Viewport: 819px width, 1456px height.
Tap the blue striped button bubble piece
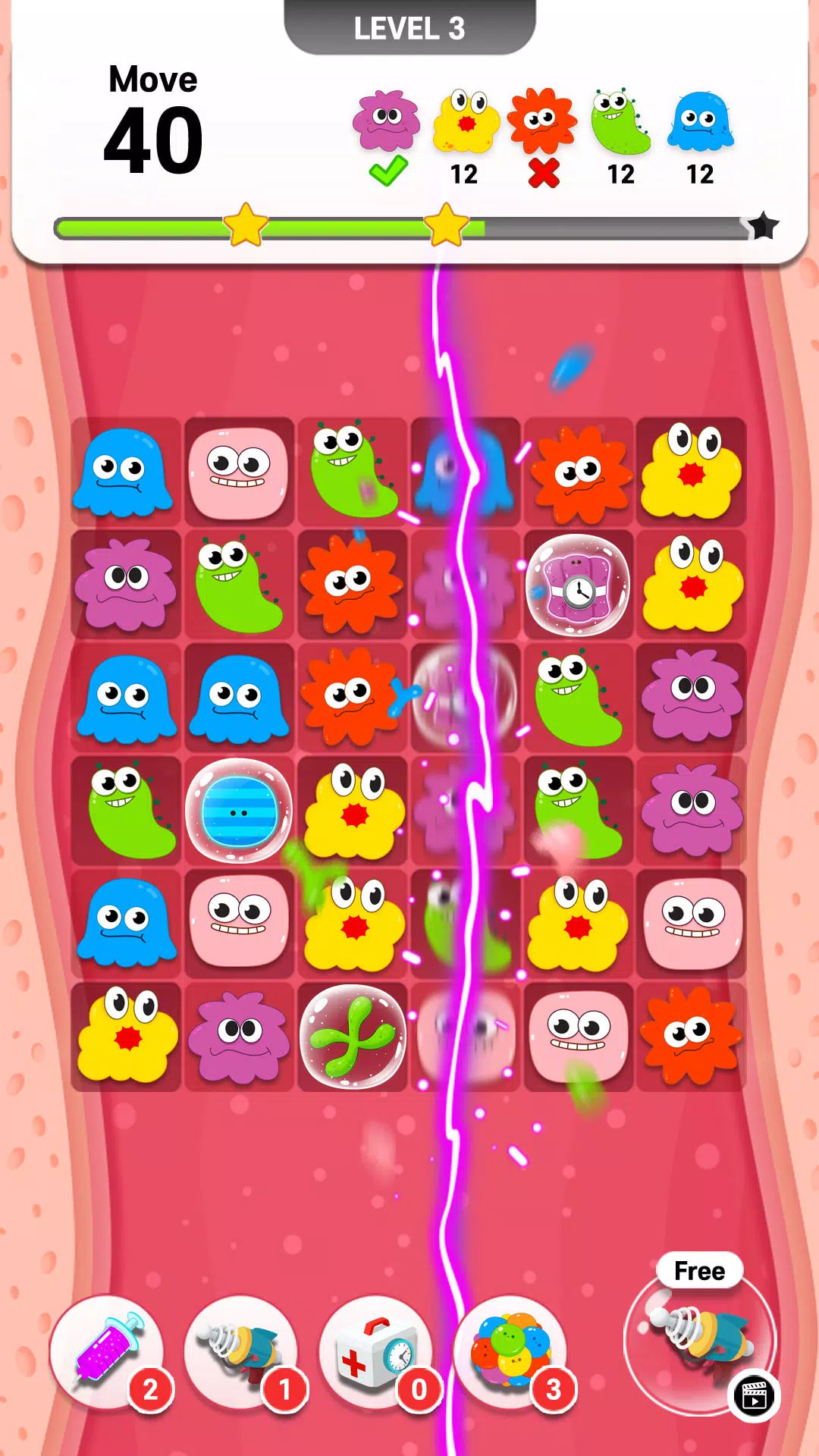point(239,810)
